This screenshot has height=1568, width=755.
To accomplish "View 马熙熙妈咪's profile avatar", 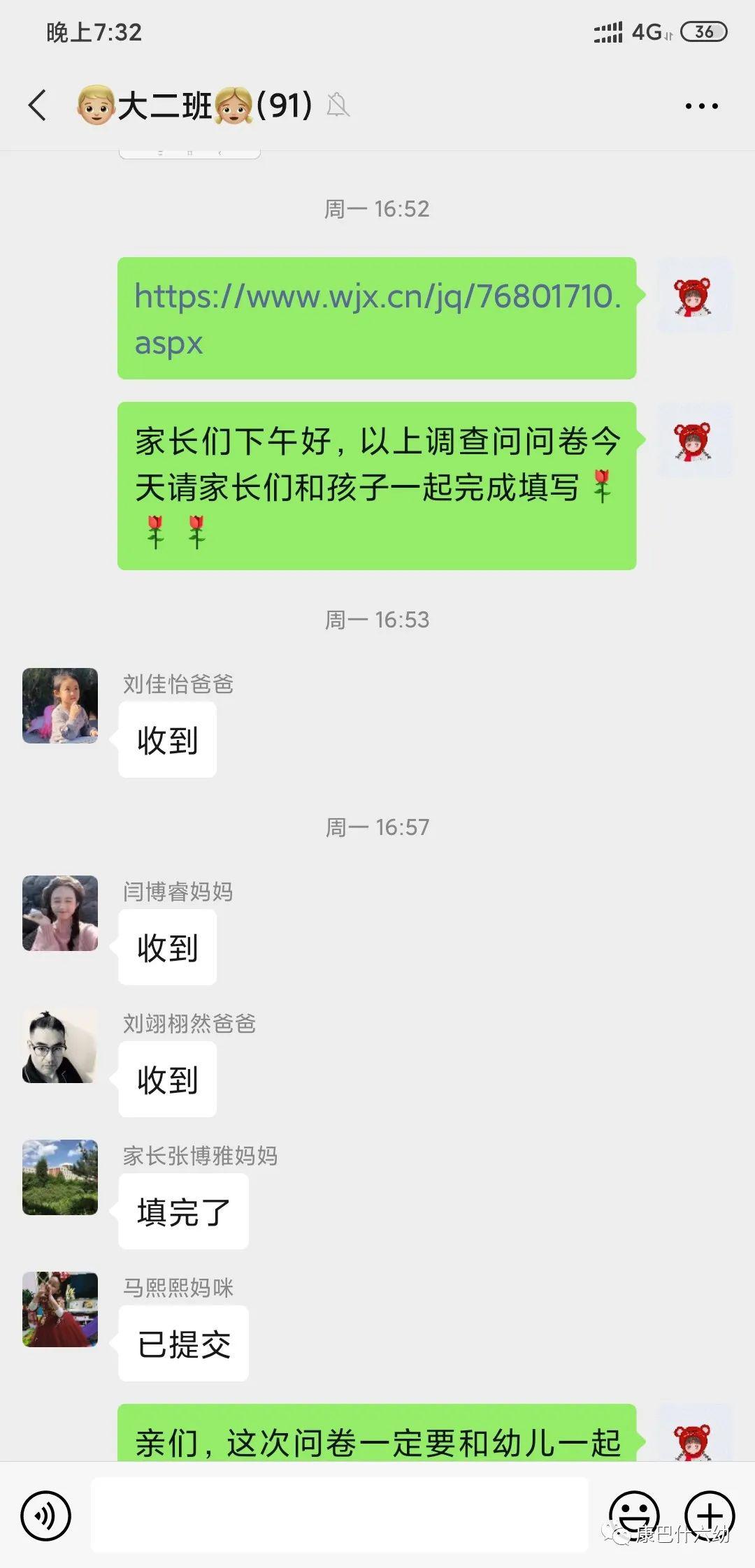I will pos(60,1309).
